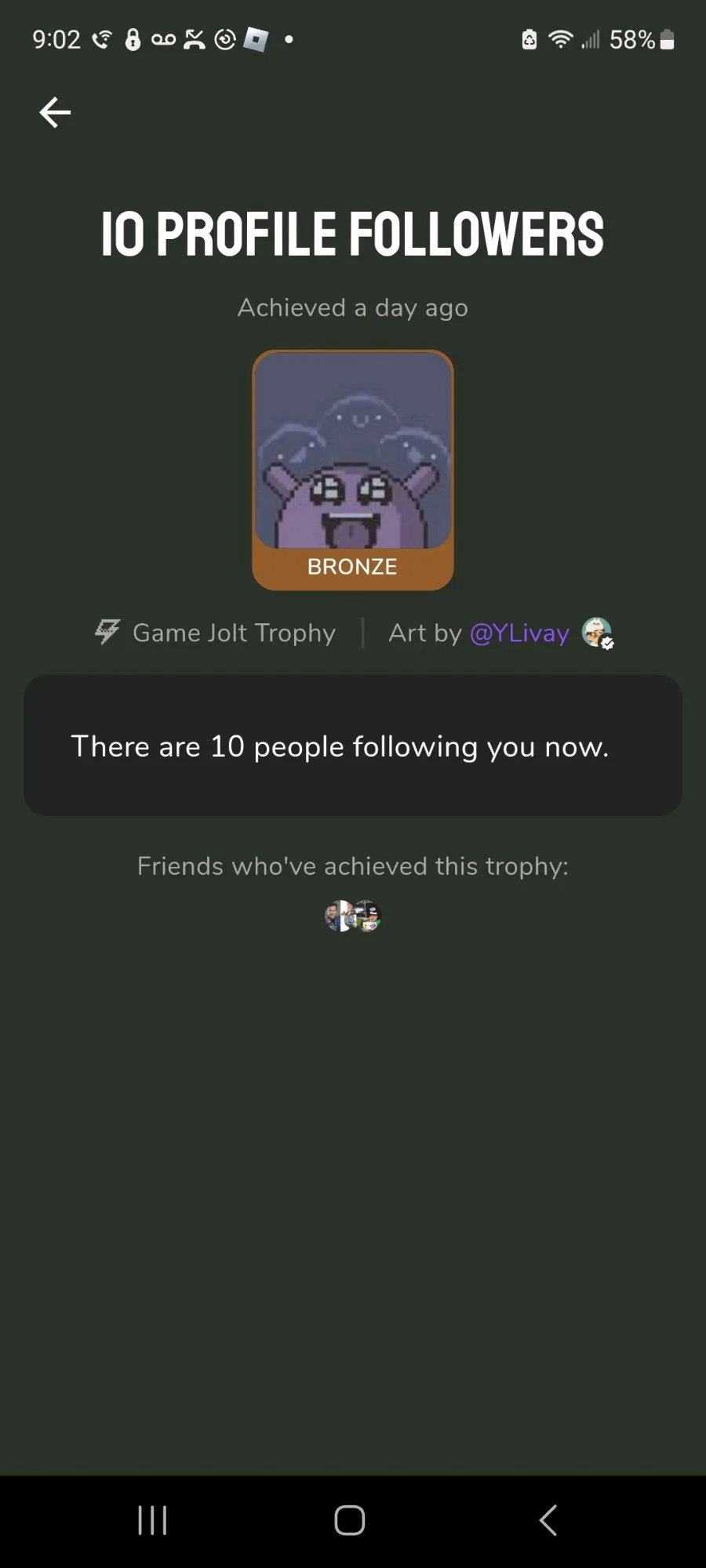
Task: Tap YLivay's avatar next to the credit
Action: pos(596,632)
